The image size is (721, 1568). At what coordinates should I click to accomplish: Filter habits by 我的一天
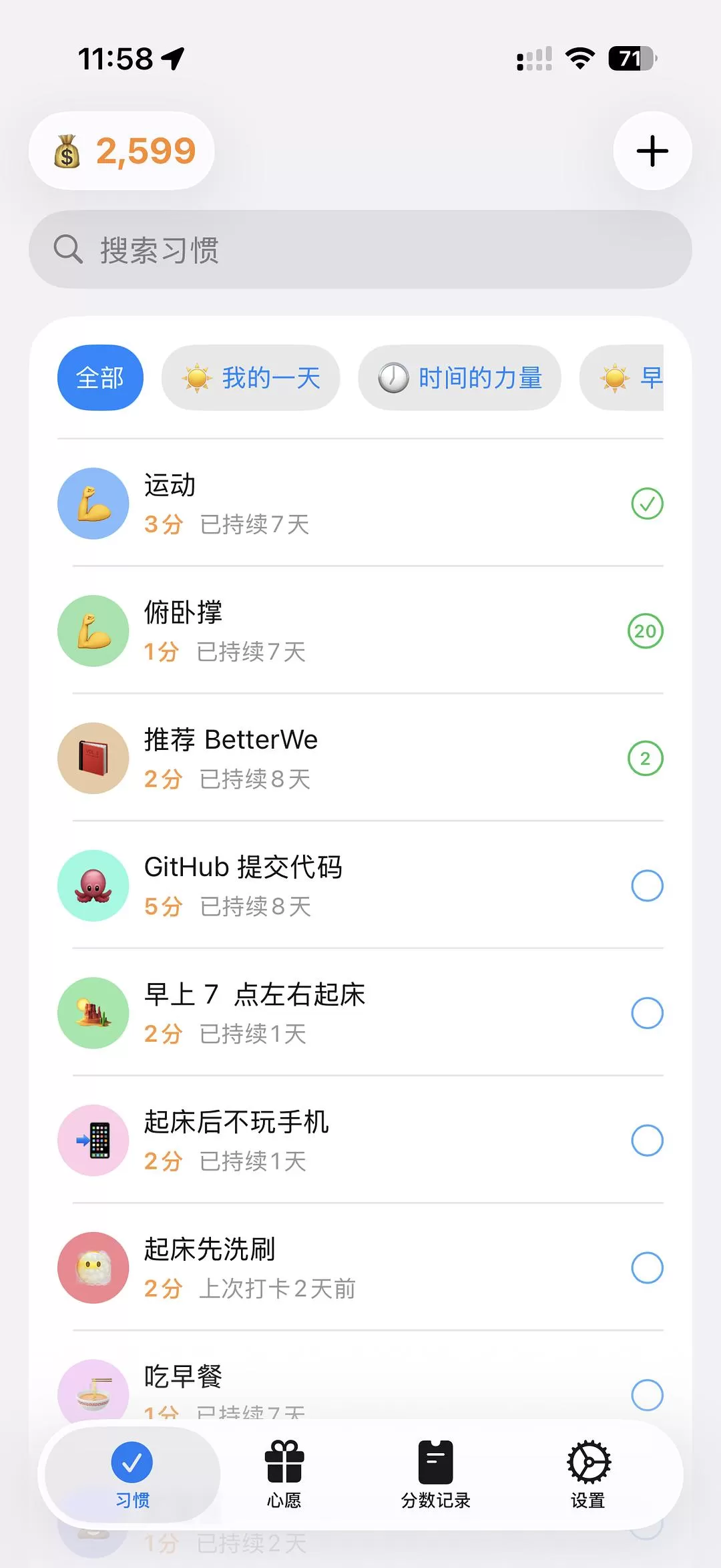[251, 378]
